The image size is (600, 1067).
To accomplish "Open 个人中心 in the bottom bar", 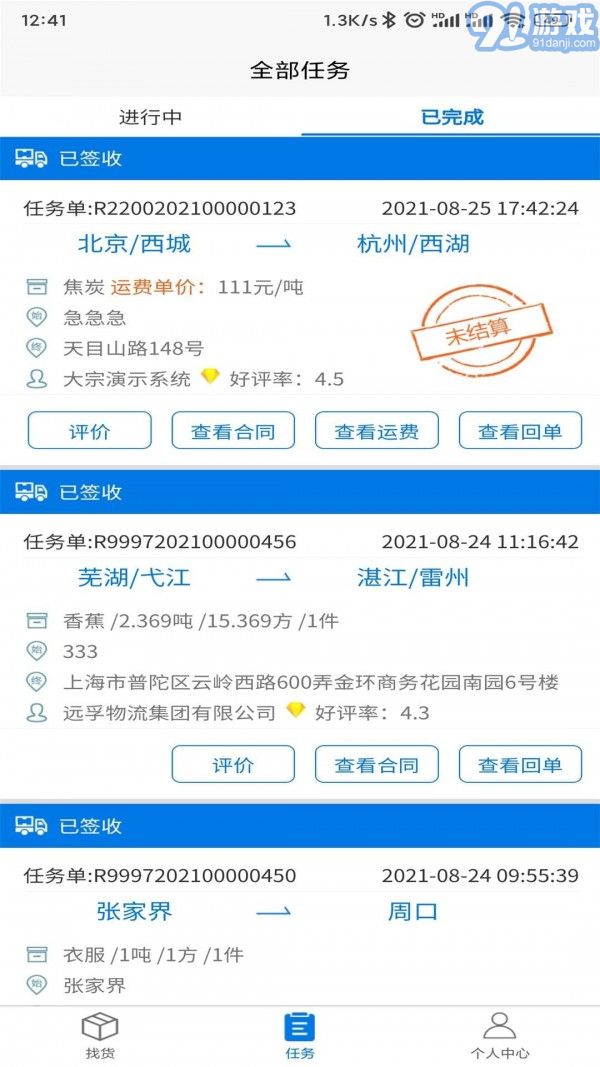I will tap(499, 1036).
